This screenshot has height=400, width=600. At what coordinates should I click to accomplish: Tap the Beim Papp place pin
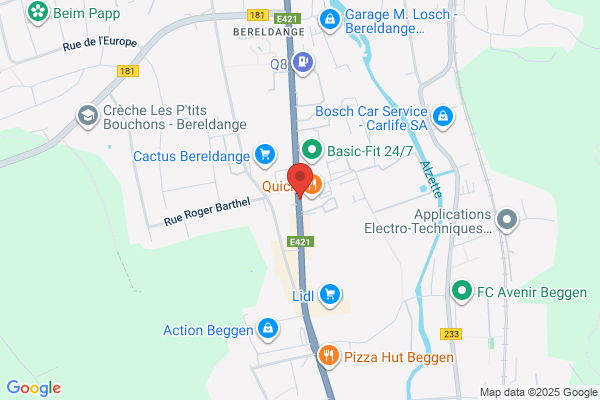pos(38,13)
